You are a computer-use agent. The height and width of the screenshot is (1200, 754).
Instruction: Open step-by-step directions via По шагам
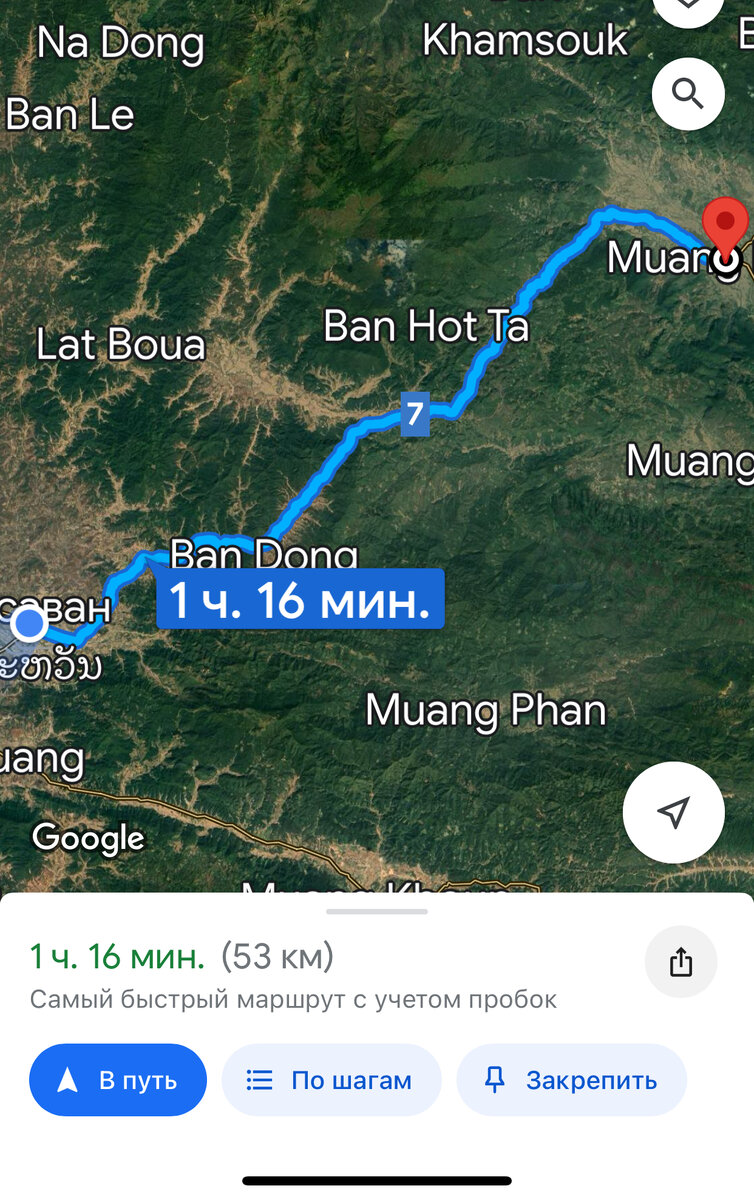pyautogui.click(x=331, y=1080)
